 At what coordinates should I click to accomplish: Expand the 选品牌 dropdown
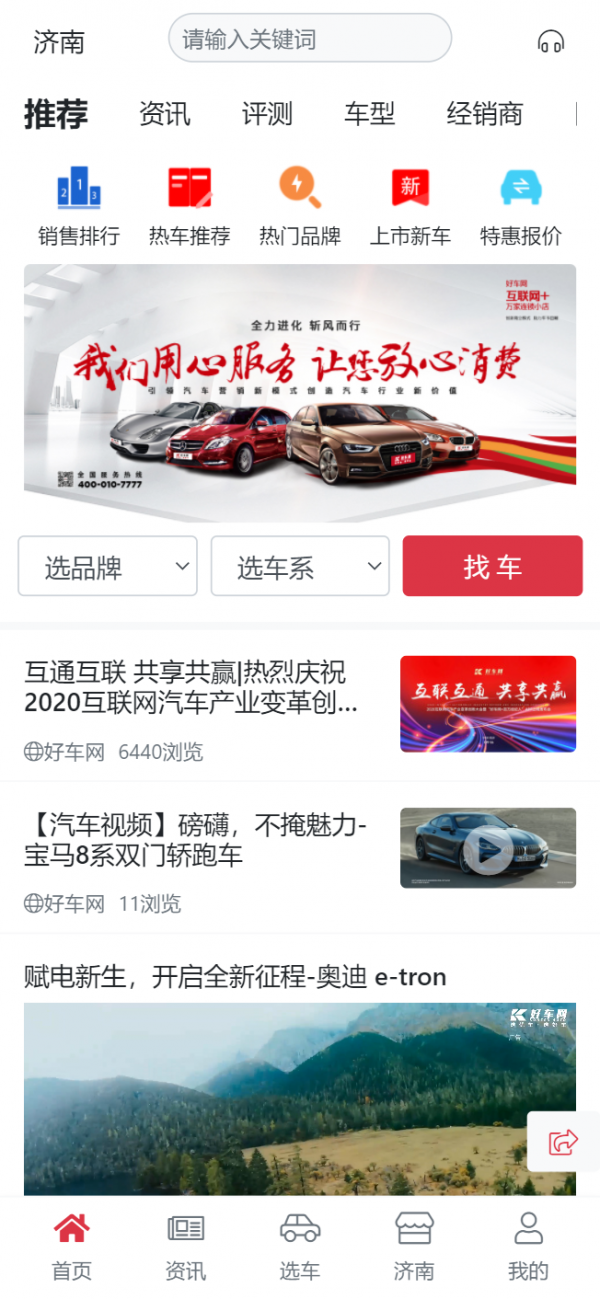108,566
